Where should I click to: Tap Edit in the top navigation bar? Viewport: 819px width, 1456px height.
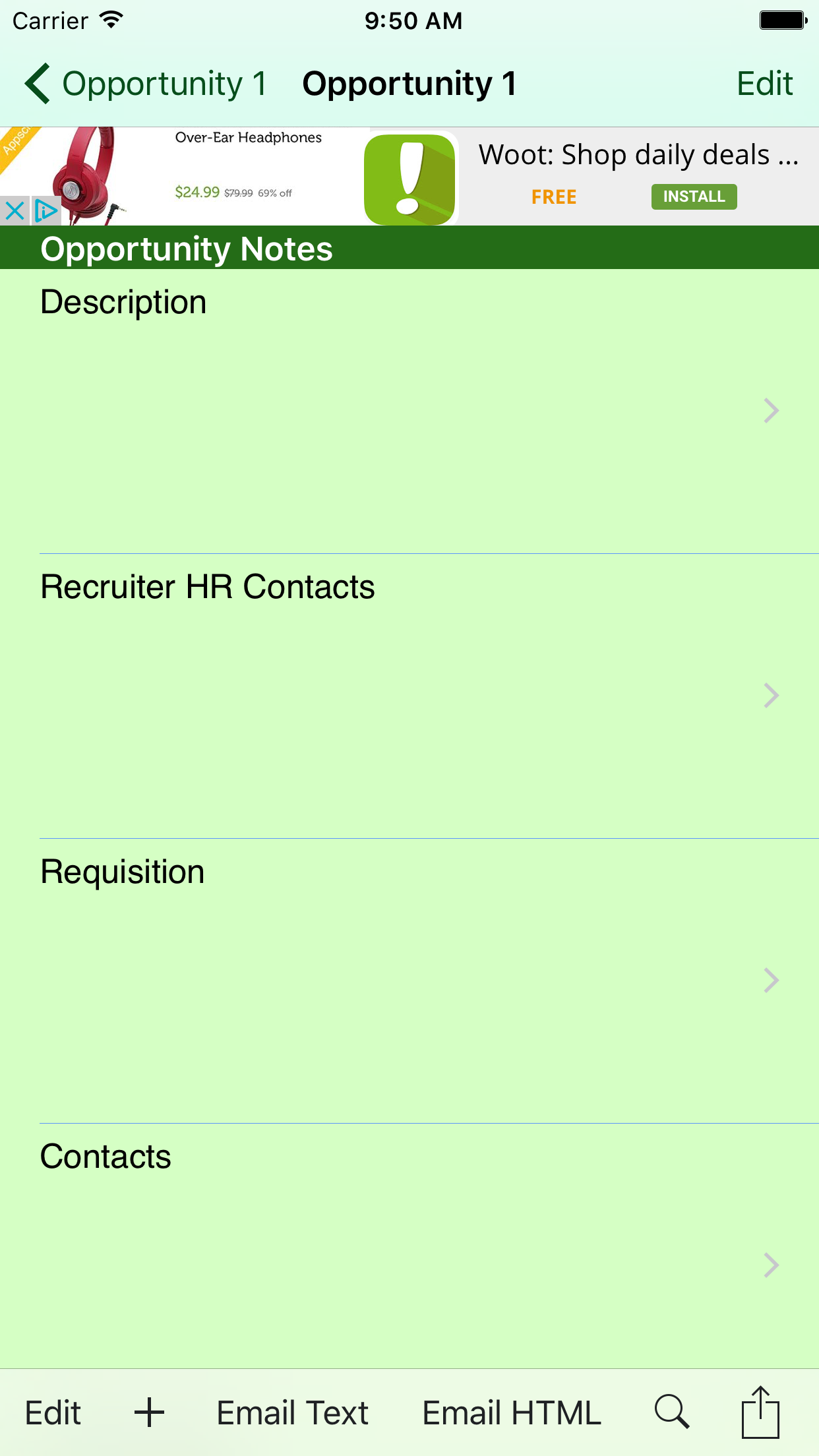click(764, 84)
